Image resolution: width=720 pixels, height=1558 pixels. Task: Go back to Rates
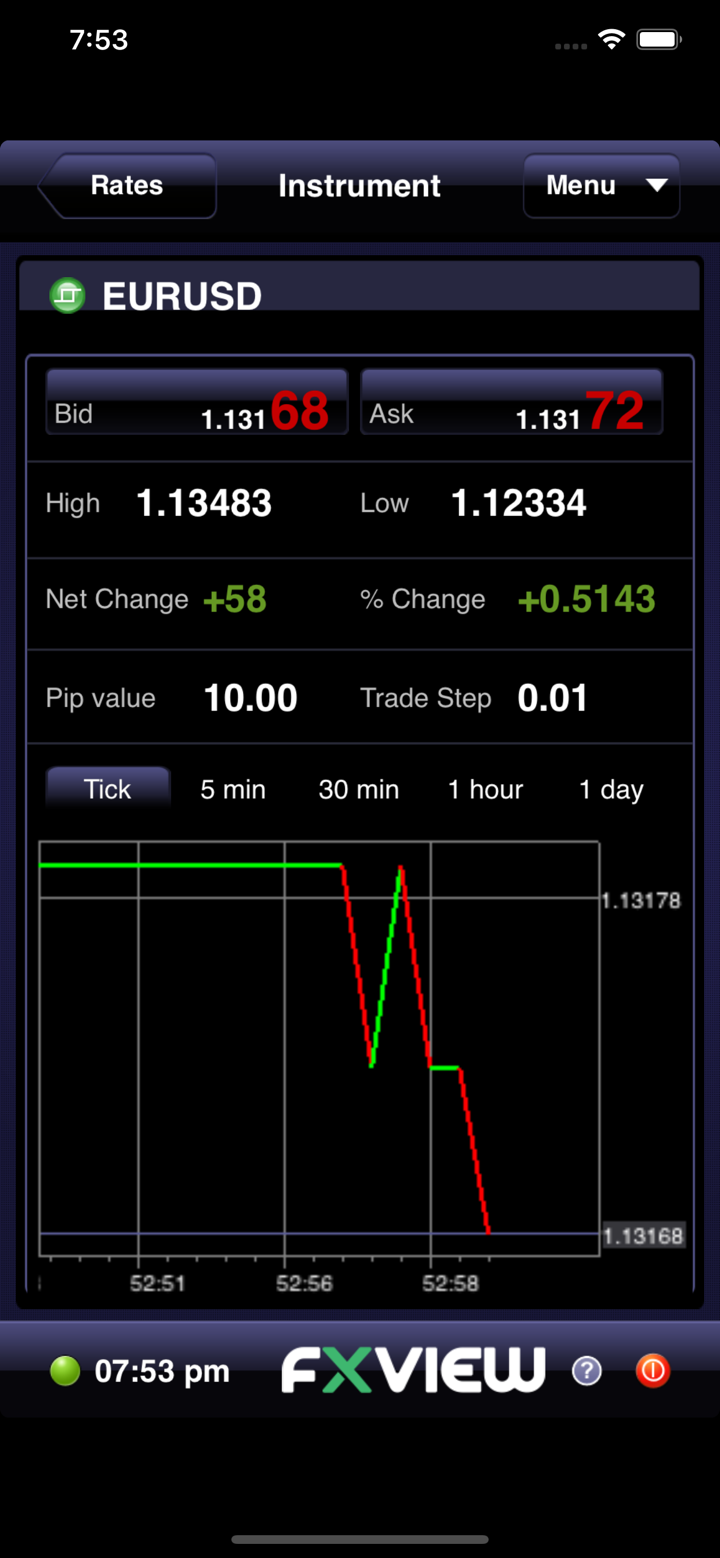coord(127,186)
